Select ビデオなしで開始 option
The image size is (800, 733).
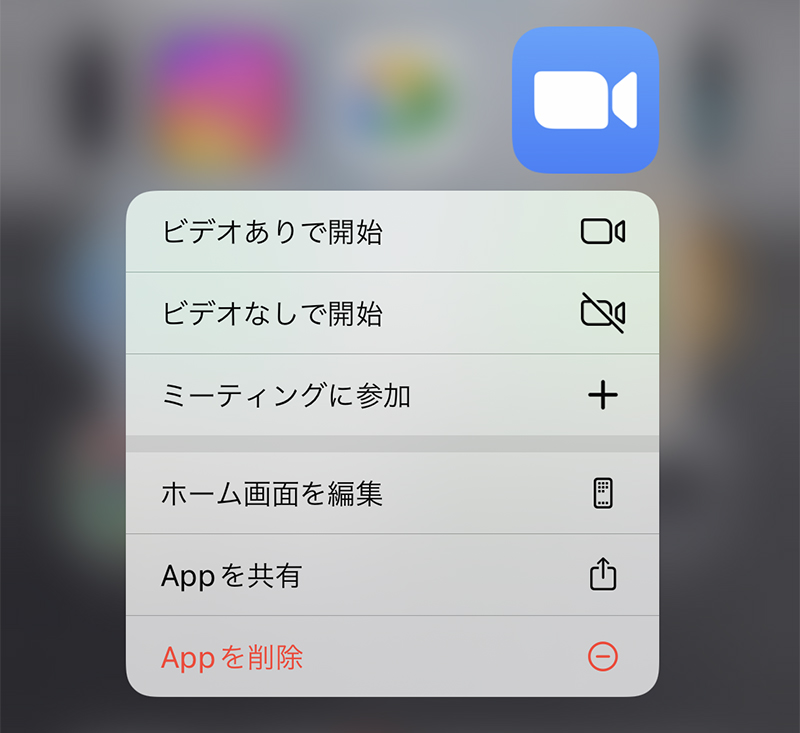pos(391,314)
